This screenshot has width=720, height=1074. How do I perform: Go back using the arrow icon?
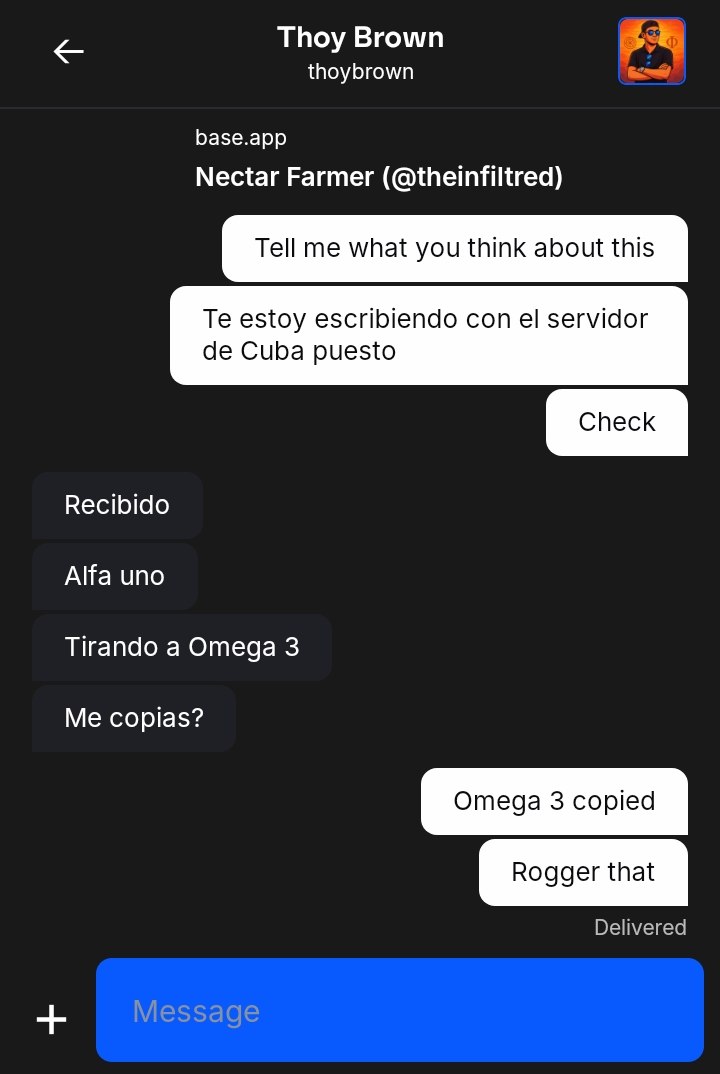[x=68, y=52]
